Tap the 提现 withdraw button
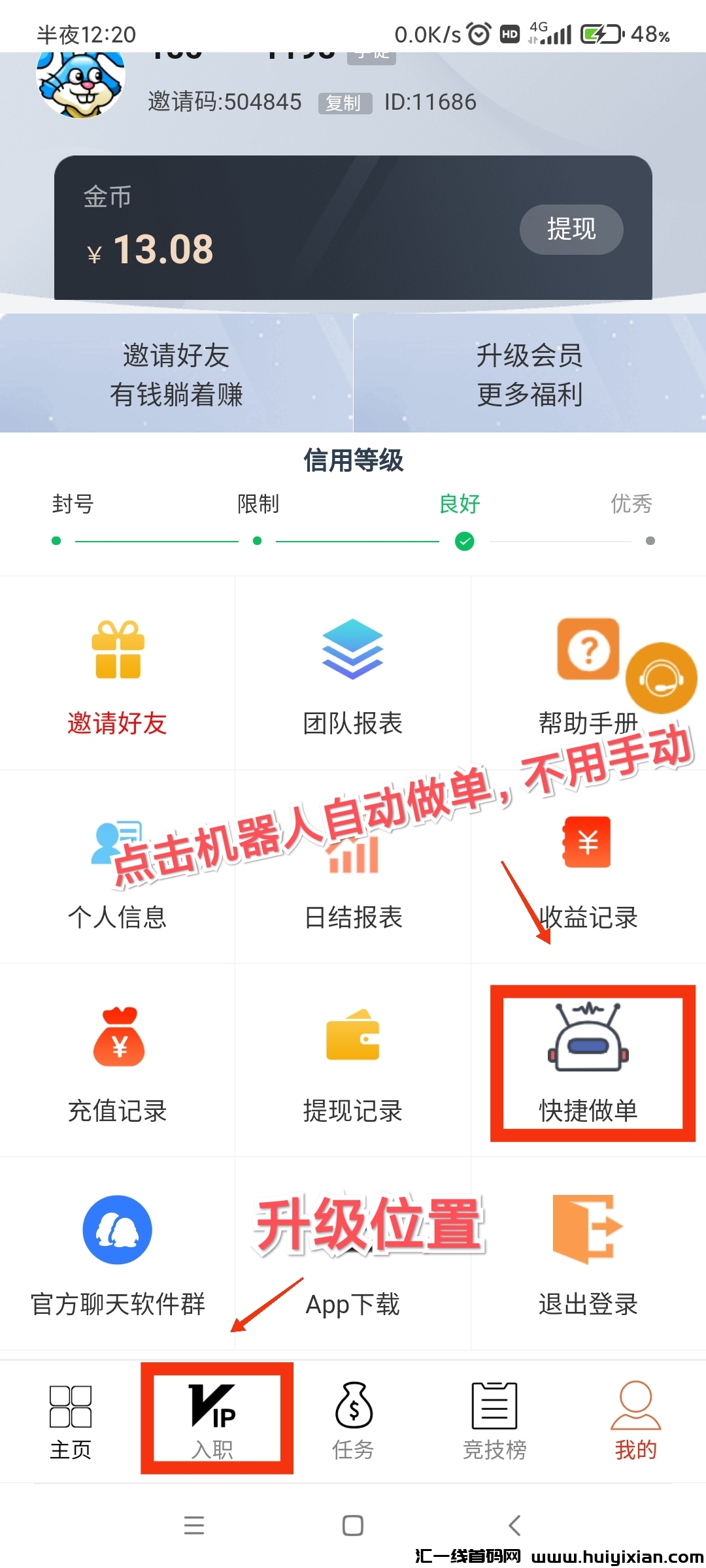The height and width of the screenshot is (1568, 706). pos(571,229)
